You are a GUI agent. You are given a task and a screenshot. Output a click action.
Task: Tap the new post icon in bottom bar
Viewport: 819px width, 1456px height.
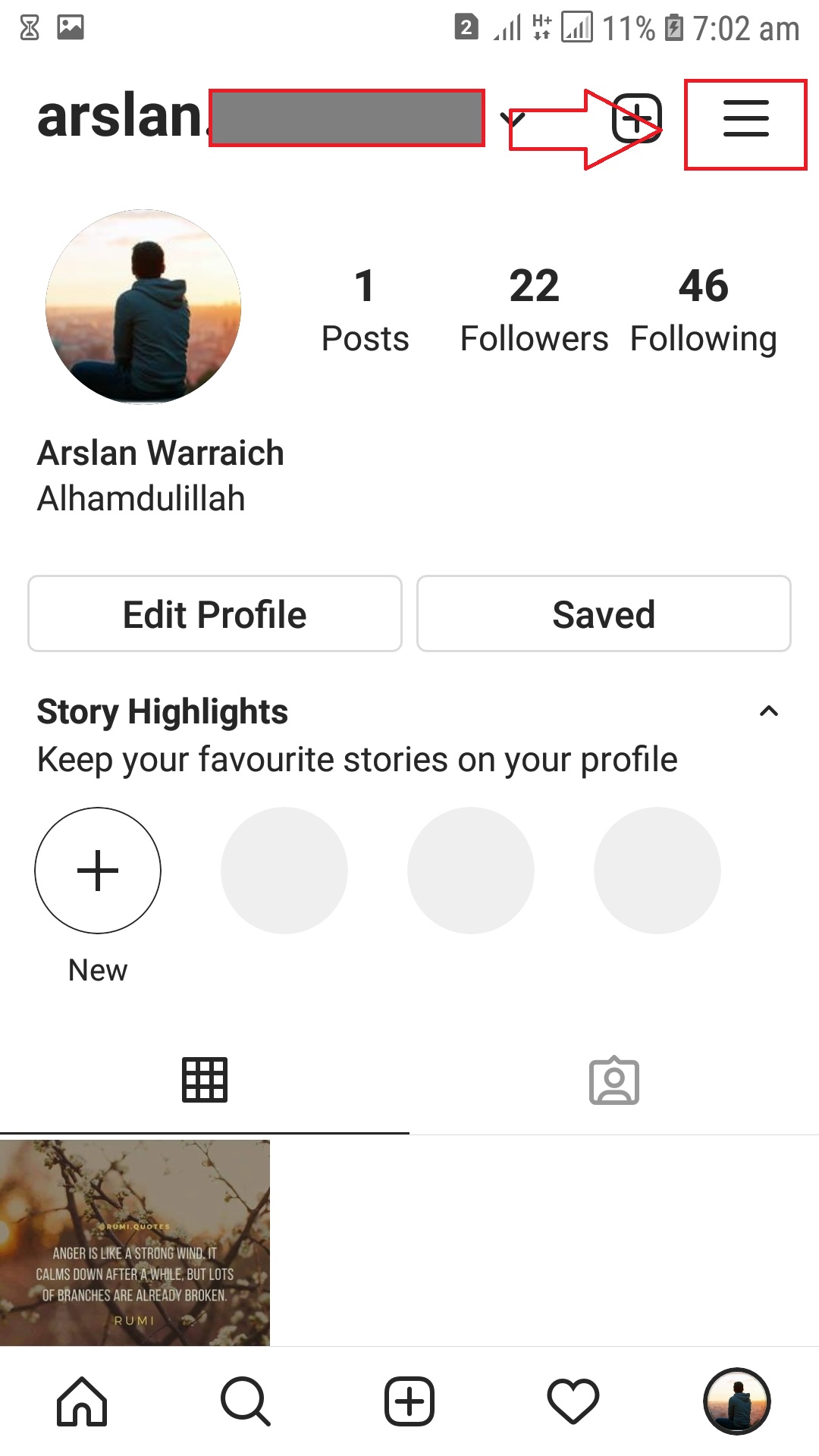pos(409,1401)
